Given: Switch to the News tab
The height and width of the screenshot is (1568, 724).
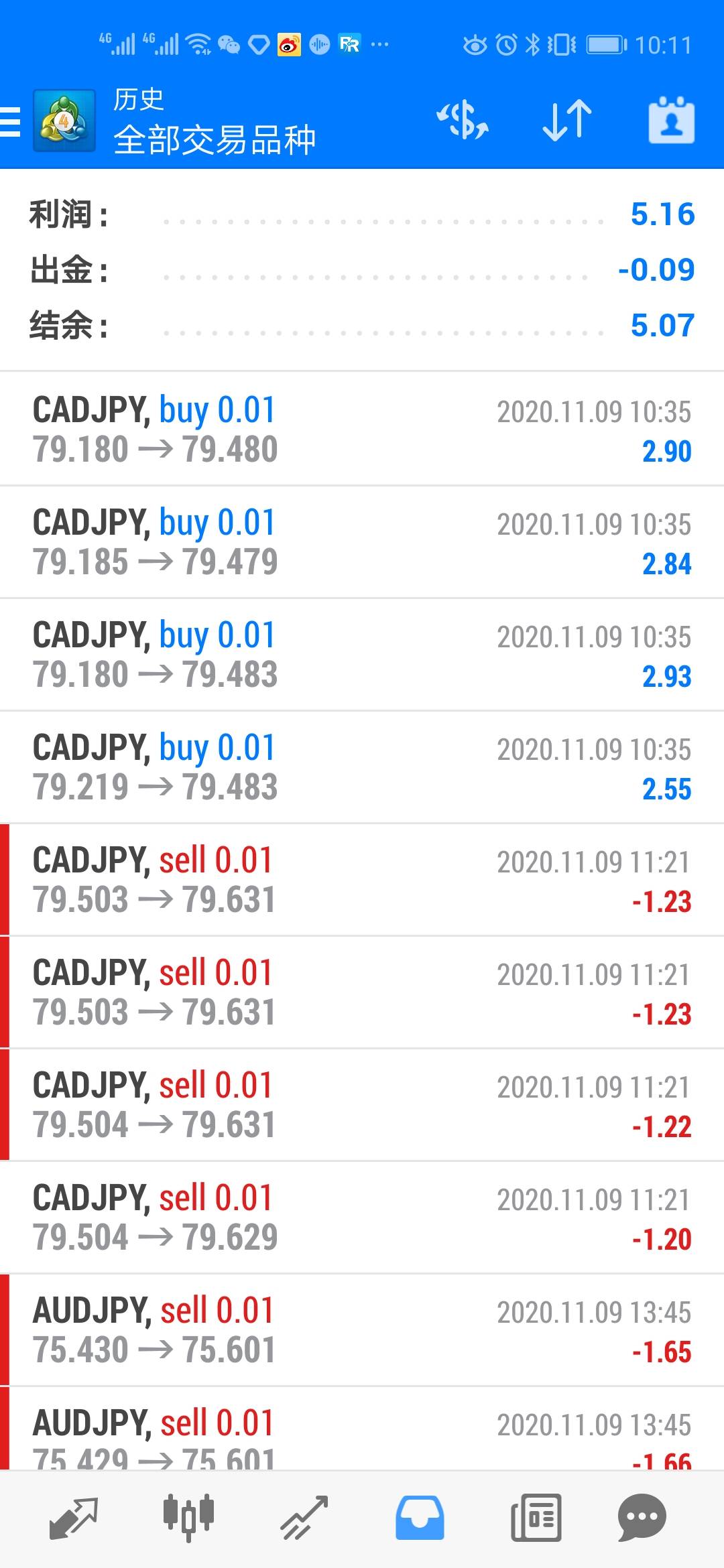Looking at the screenshot, I should click(x=536, y=1518).
